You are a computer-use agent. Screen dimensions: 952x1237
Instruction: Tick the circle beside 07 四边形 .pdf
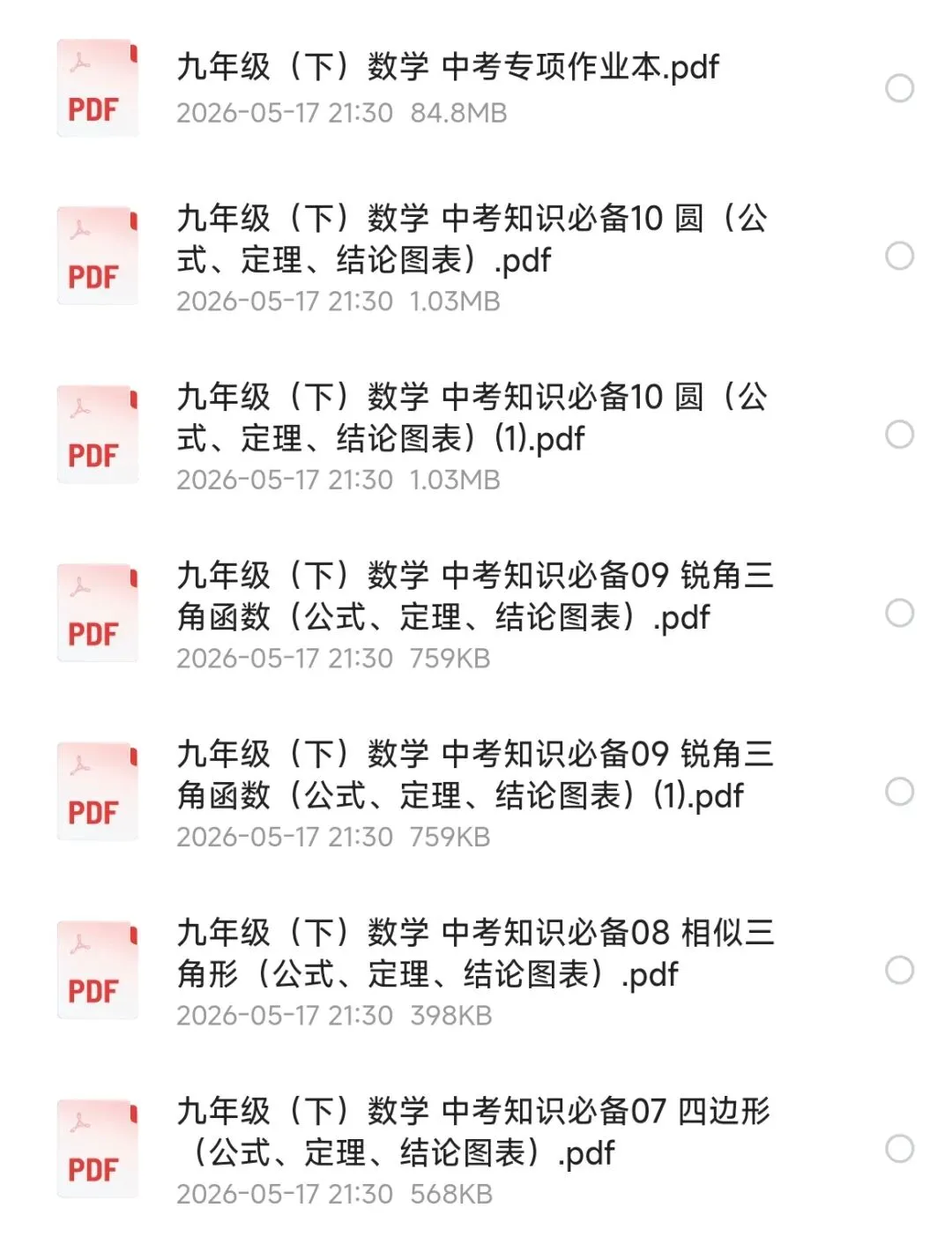[x=899, y=1149]
